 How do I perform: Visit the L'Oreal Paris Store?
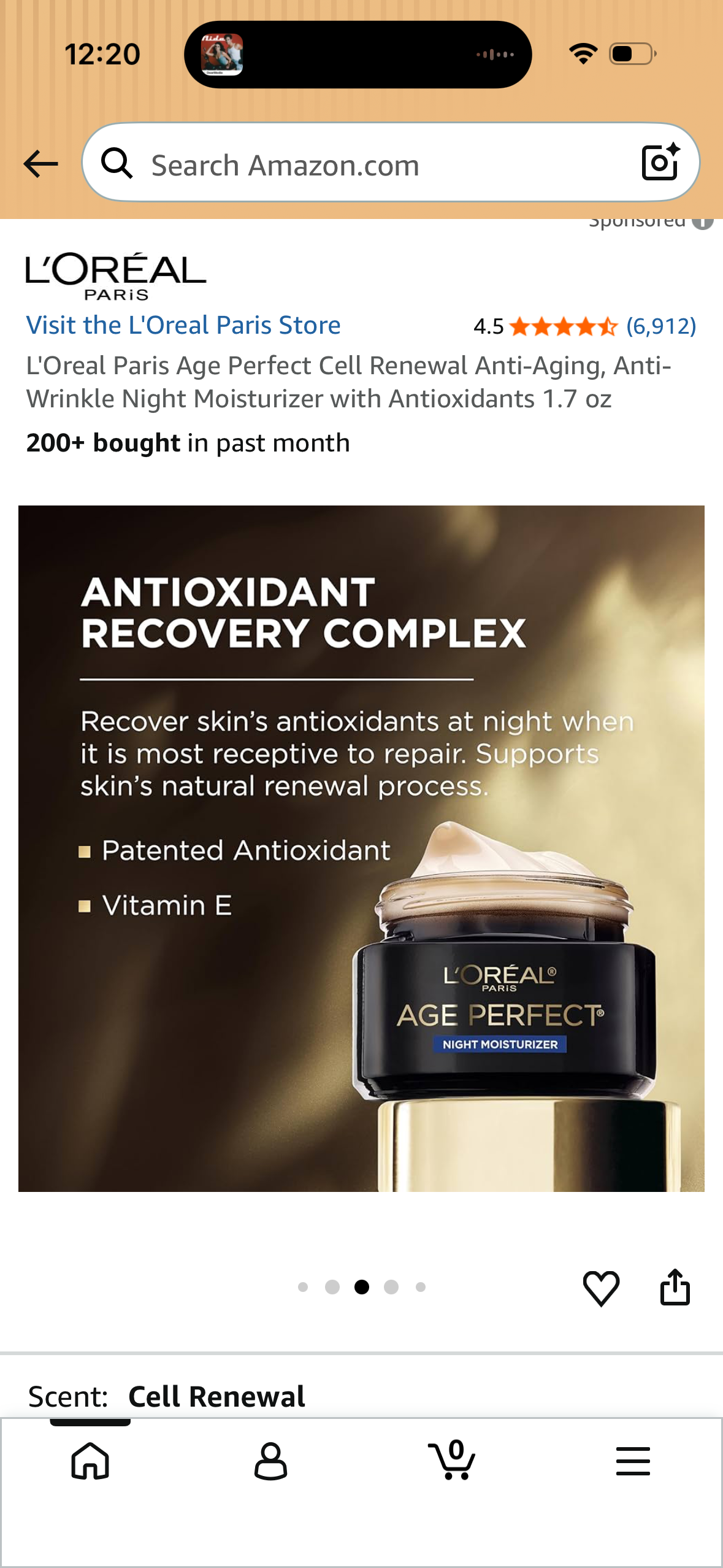[182, 325]
